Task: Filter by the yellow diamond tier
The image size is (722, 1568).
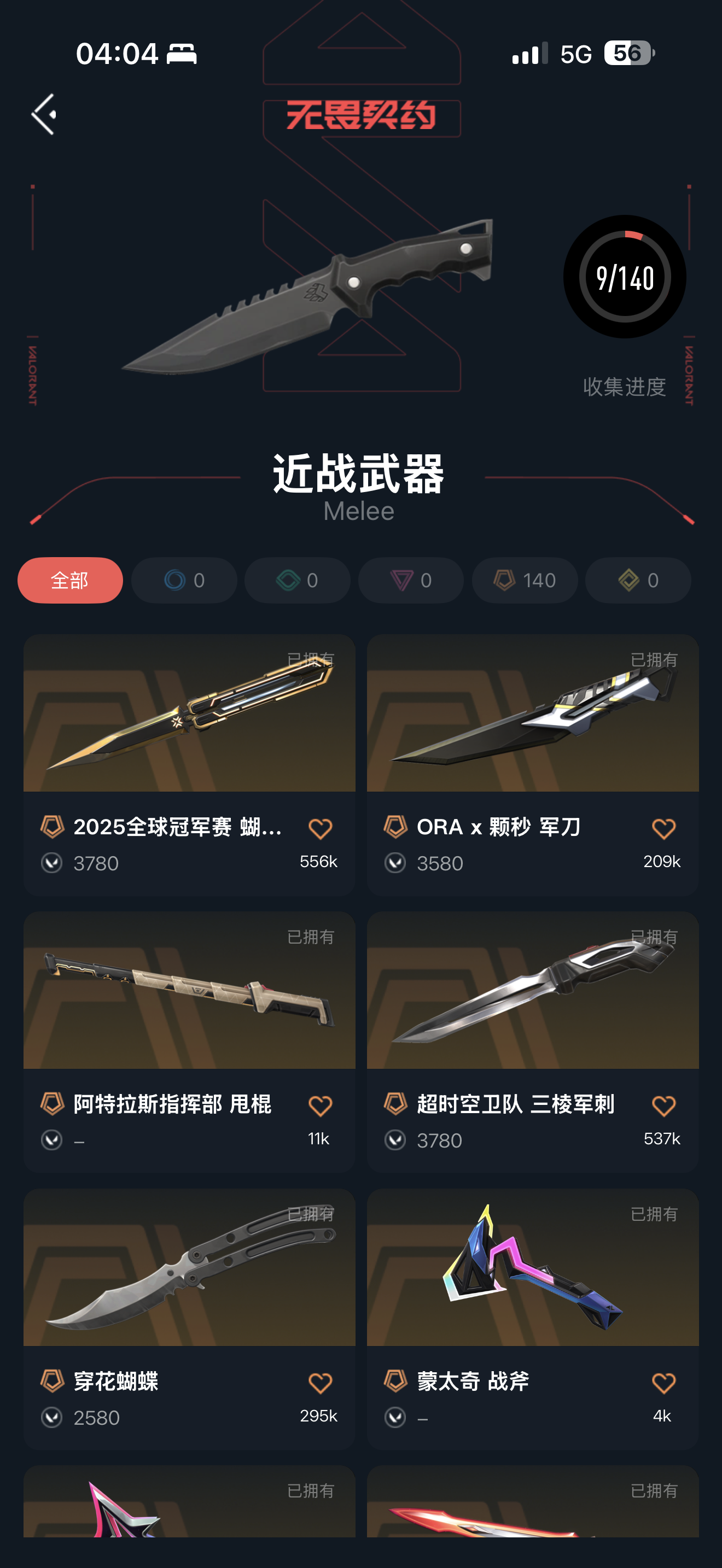Action: click(x=638, y=580)
